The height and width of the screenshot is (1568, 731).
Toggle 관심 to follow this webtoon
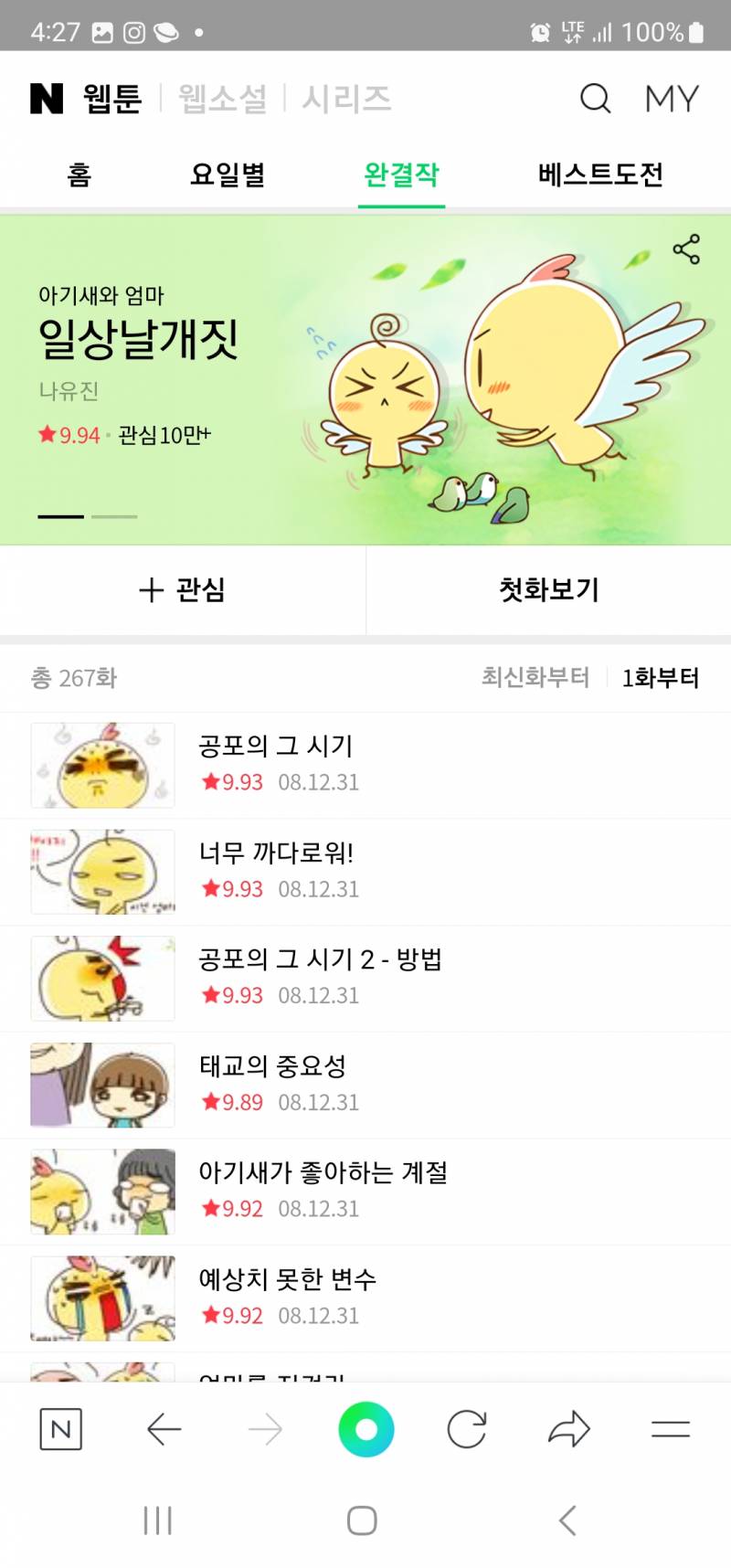click(181, 590)
